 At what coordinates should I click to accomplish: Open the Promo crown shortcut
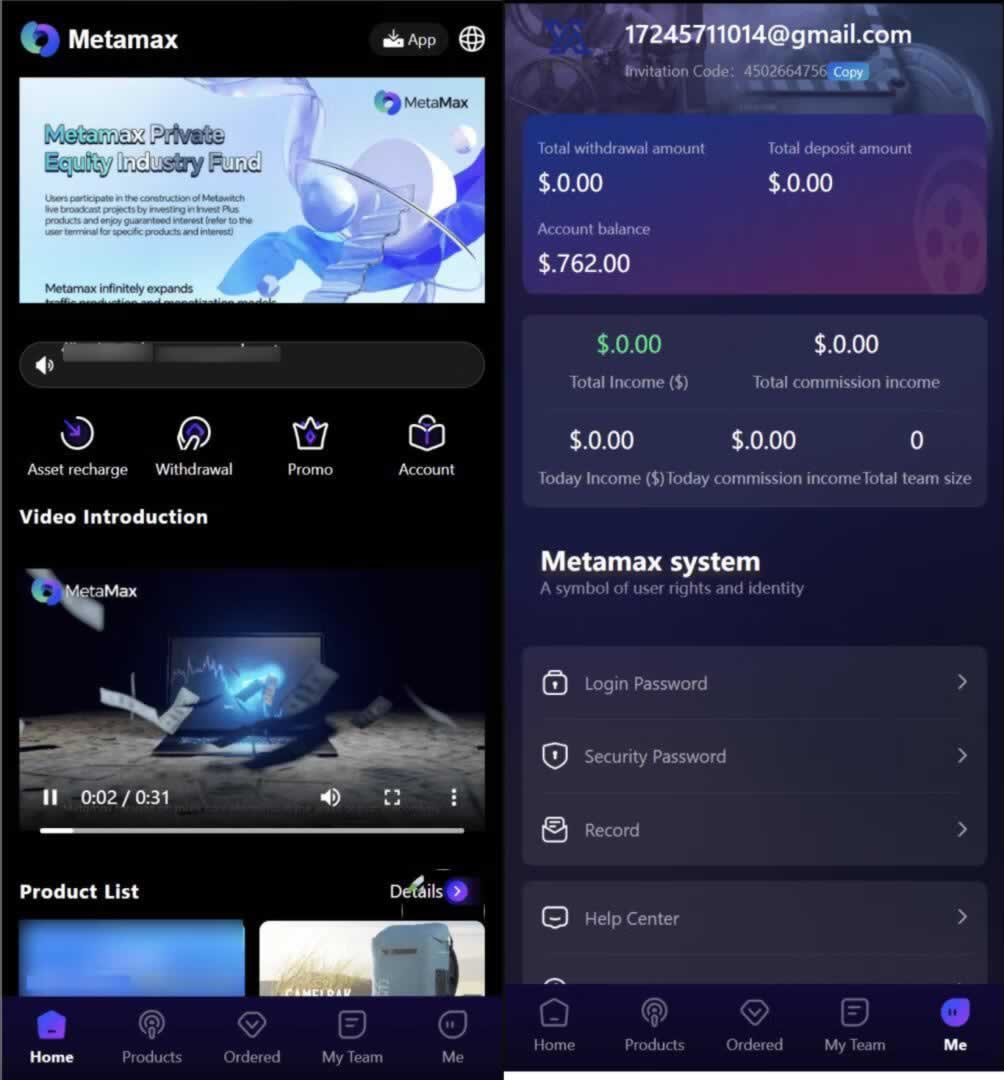pos(310,447)
